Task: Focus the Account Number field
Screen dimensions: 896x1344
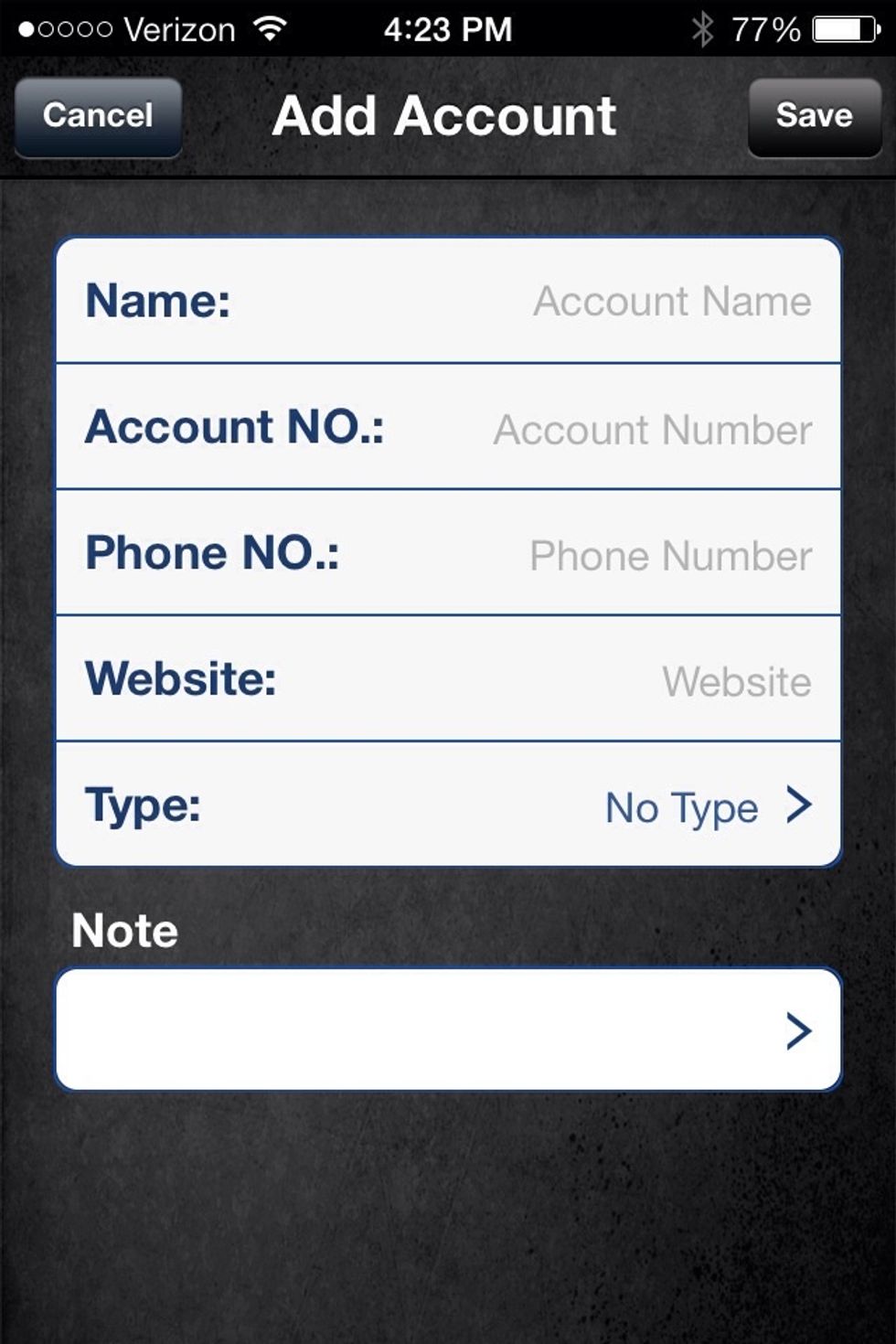Action: (x=652, y=430)
